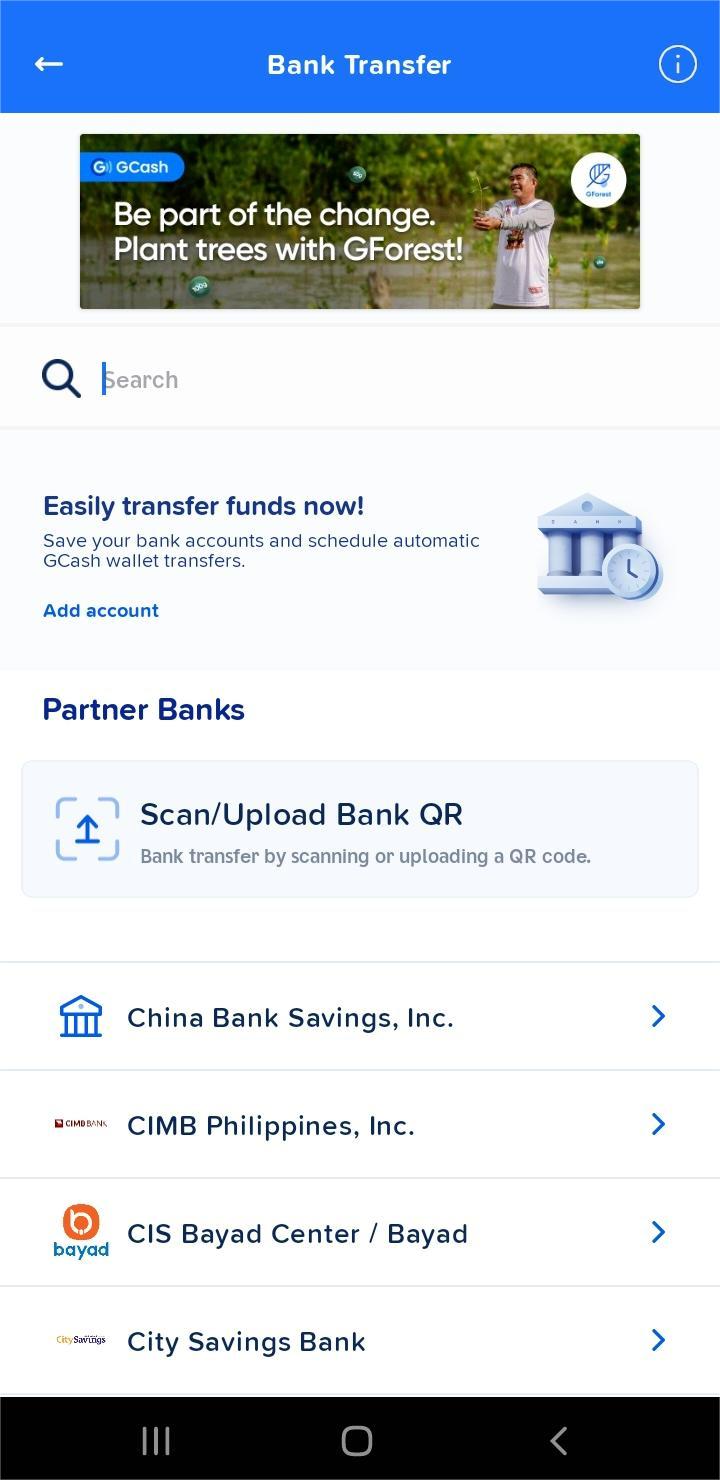Open CIS Bayad Center / Bayad

[x=359, y=1233]
